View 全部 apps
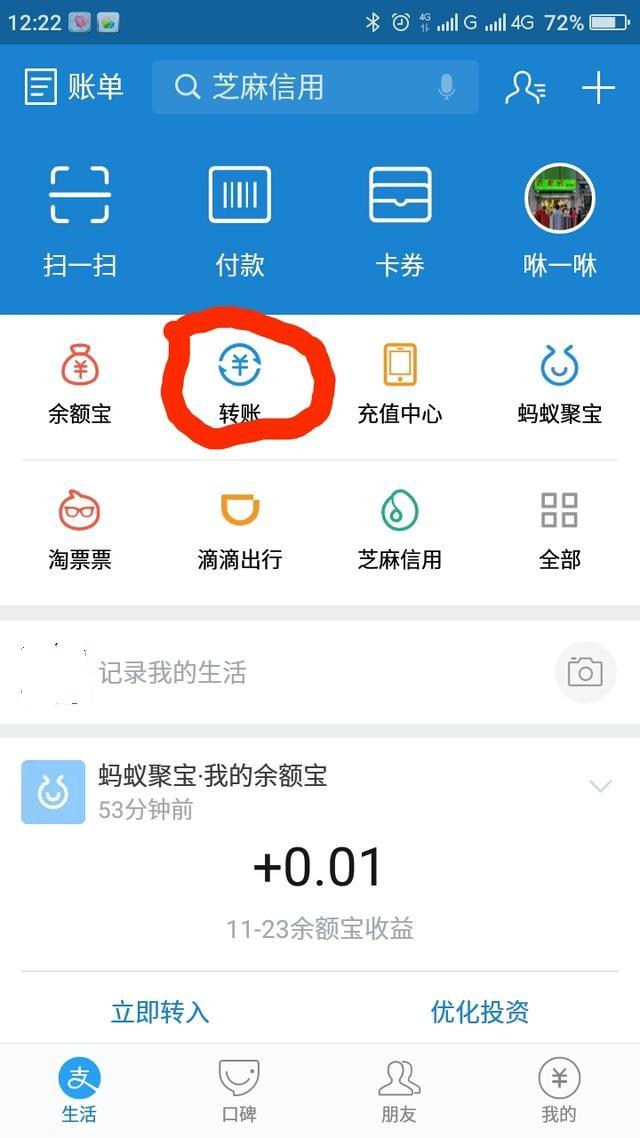 pos(560,530)
